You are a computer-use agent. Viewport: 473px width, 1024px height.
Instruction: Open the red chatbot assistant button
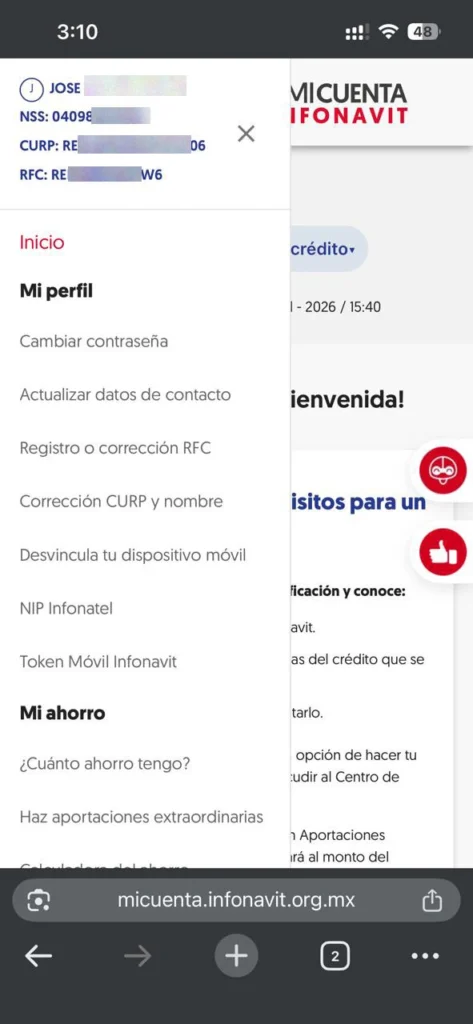pos(443,470)
